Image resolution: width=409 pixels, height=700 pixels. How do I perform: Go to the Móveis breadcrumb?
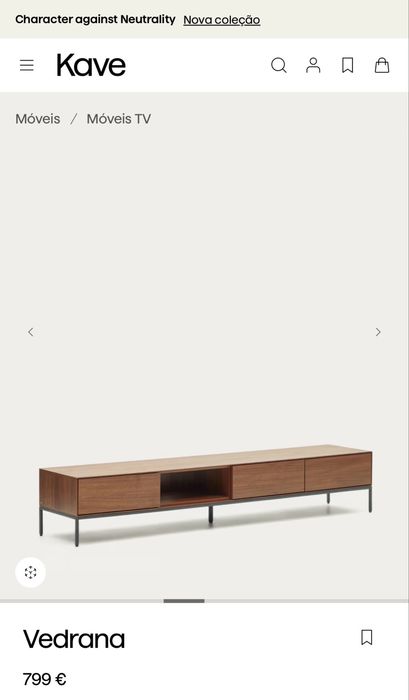click(x=38, y=119)
